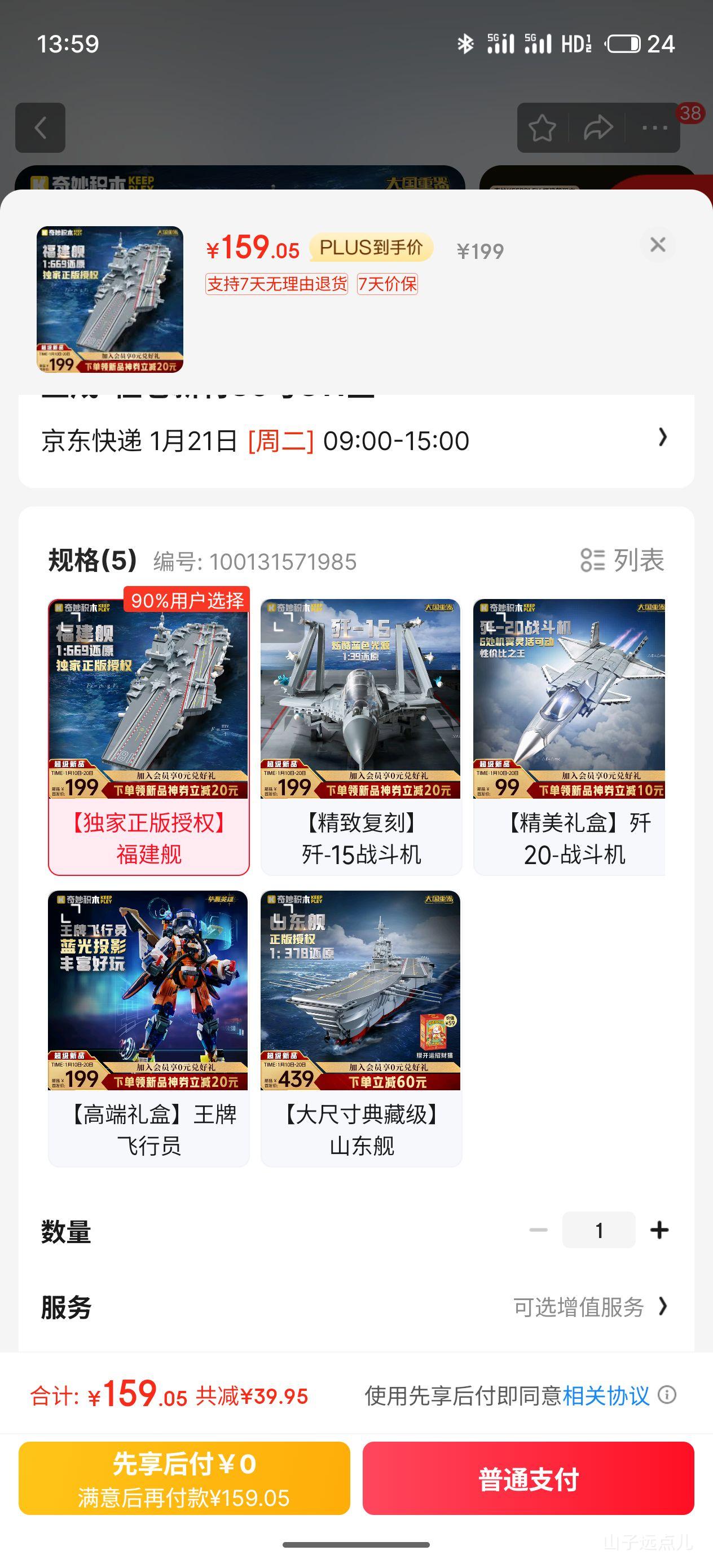The image size is (713, 1568).
Task: Buy with 先享后付 ¥0
Action: point(184,1478)
